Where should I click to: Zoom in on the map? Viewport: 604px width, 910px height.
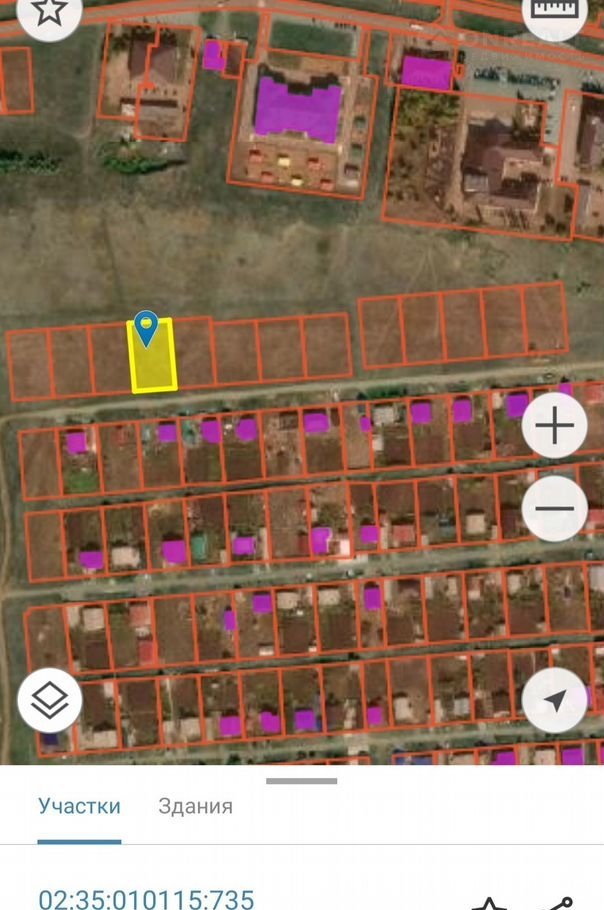point(555,427)
